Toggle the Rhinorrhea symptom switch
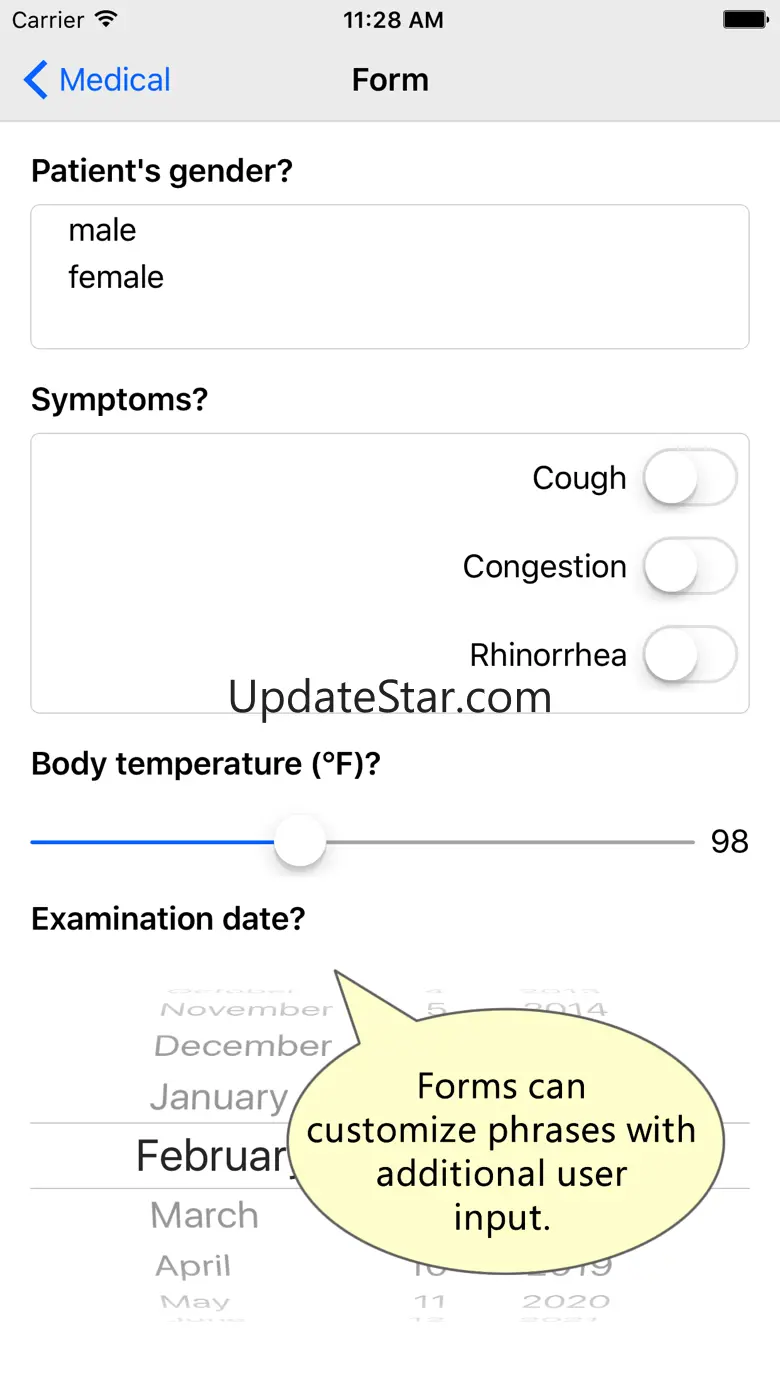Viewport: 780px width, 1387px height. coord(689,655)
